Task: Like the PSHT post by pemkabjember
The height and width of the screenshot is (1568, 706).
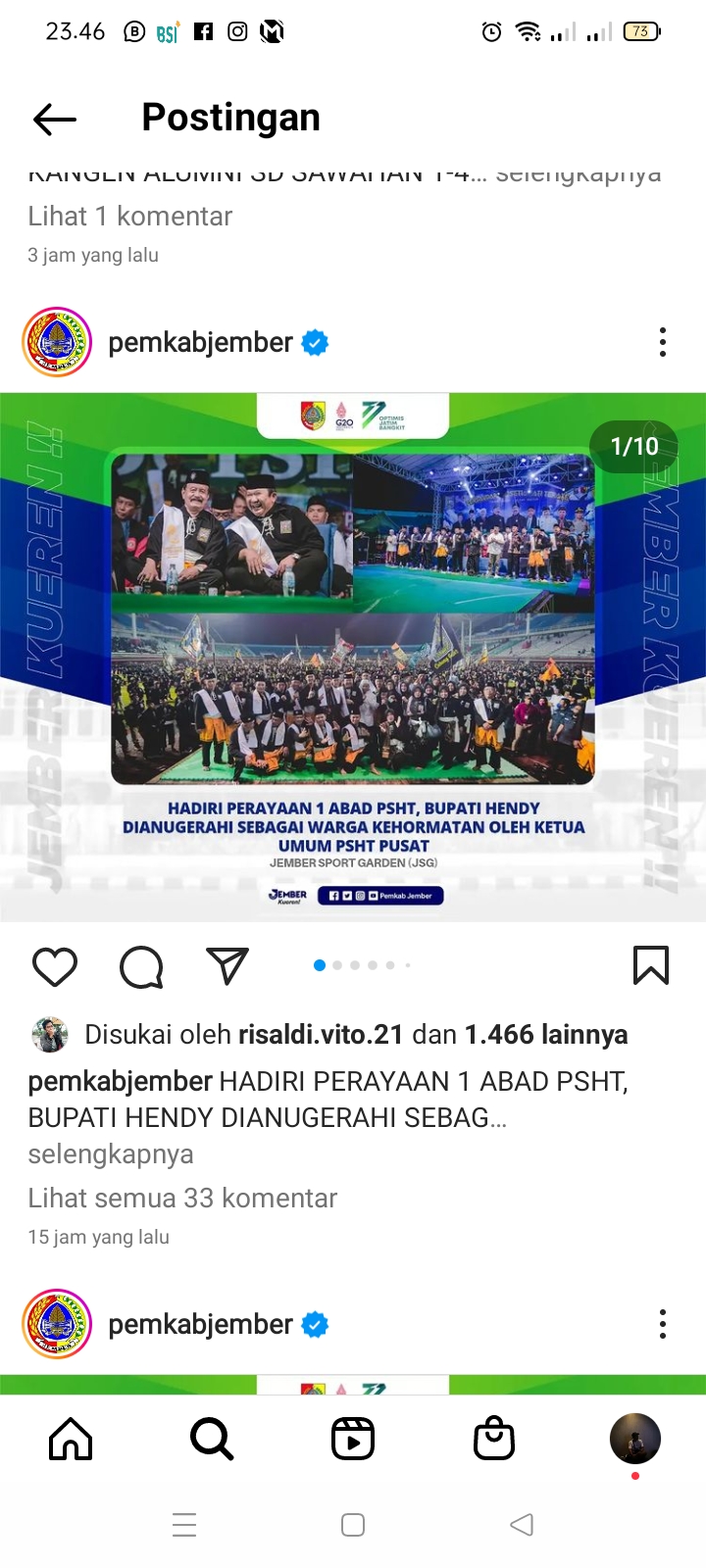Action: pyautogui.click(x=55, y=967)
